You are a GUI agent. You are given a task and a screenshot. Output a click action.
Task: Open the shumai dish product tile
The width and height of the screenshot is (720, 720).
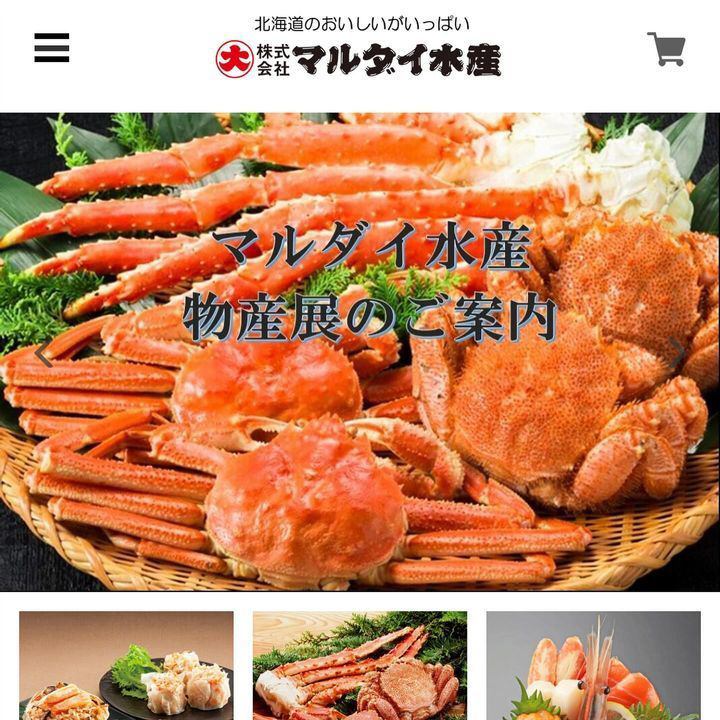click(x=126, y=666)
